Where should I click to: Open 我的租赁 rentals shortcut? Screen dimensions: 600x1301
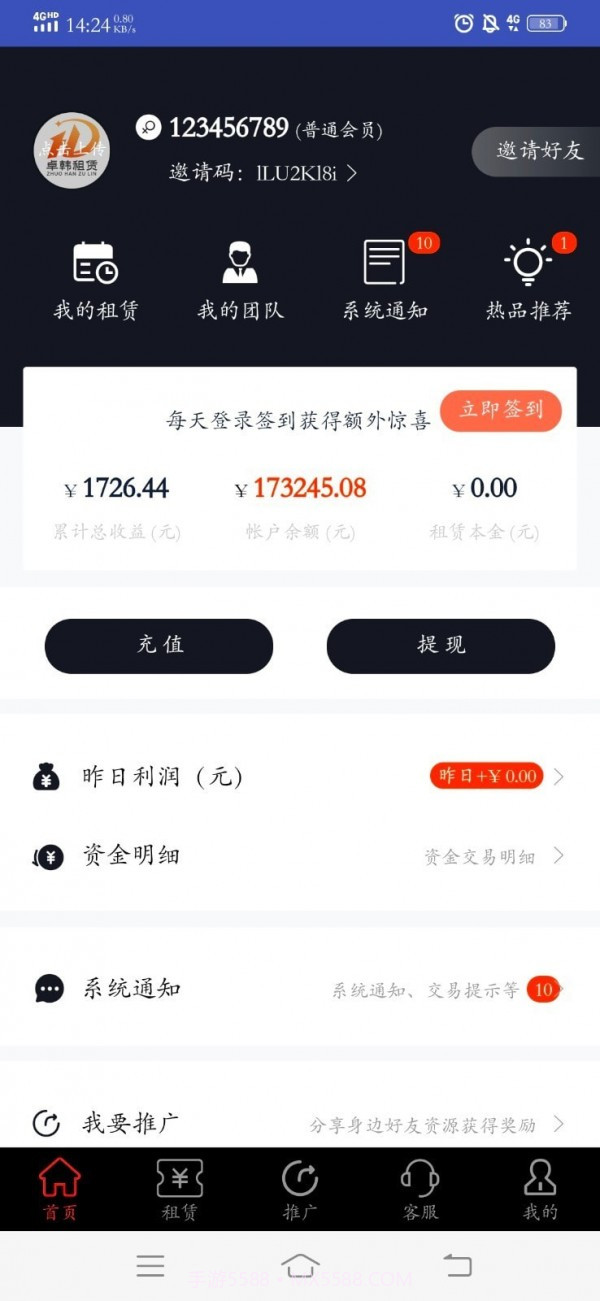(x=96, y=281)
